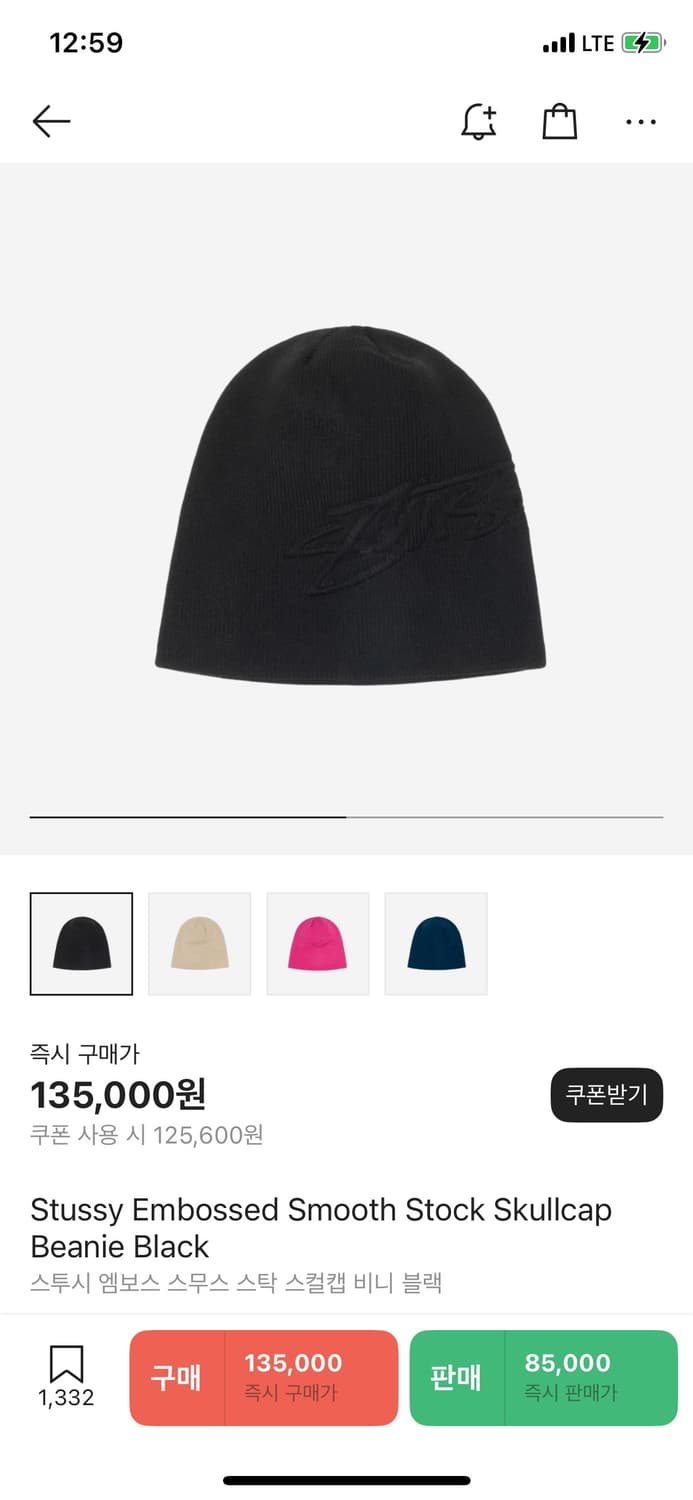
Task: Open the three-dot overflow menu
Action: pos(640,122)
